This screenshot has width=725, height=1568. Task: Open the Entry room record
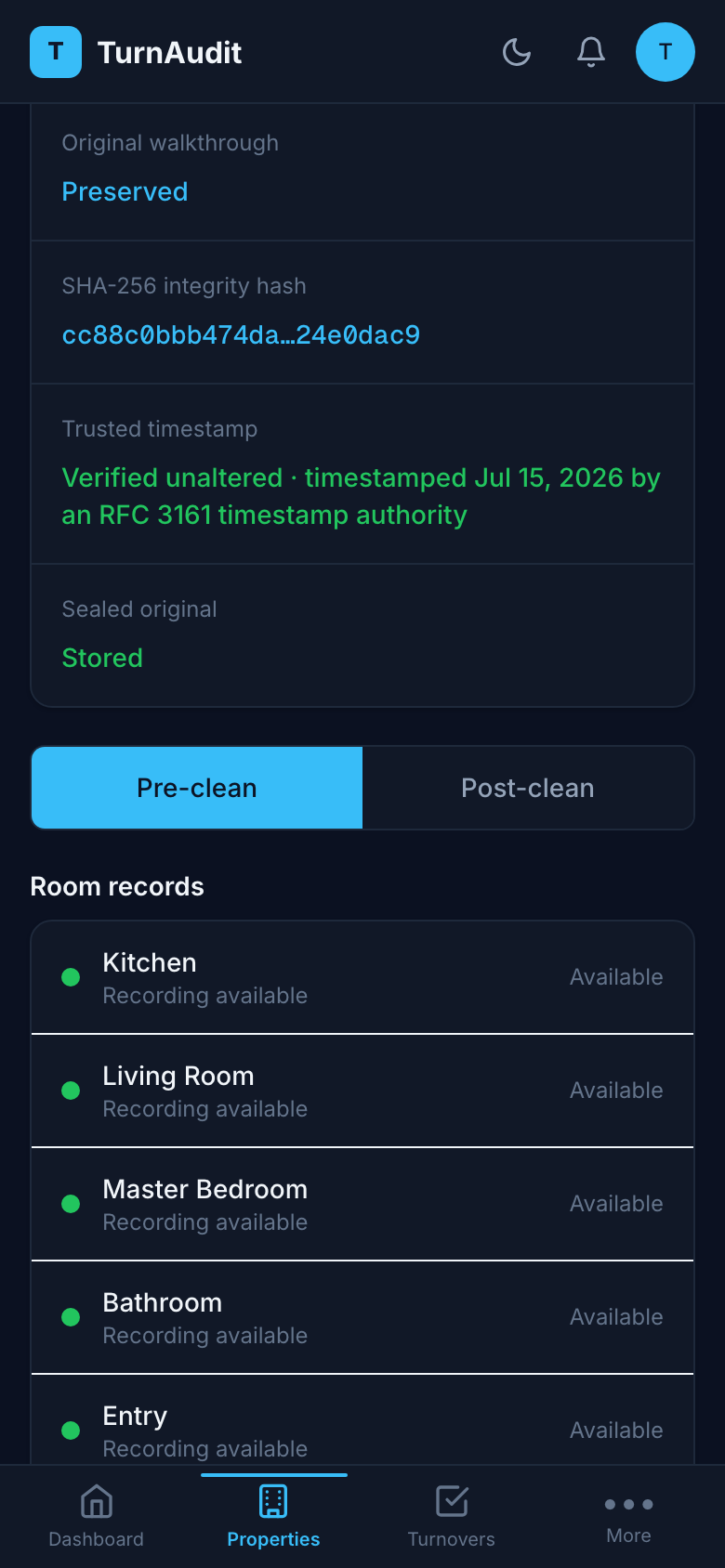(x=362, y=1420)
